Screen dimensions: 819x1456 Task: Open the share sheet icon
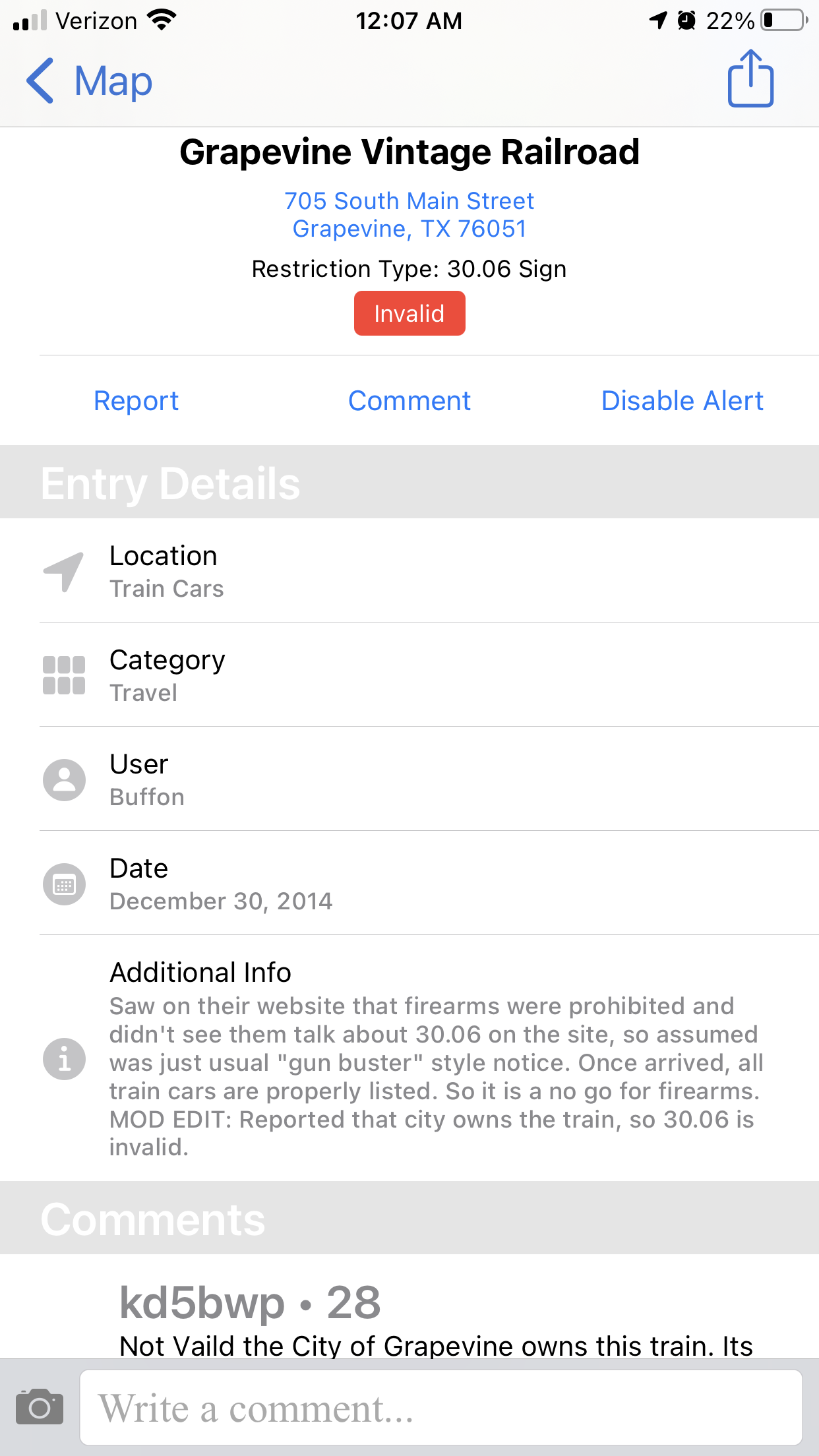[x=750, y=79]
